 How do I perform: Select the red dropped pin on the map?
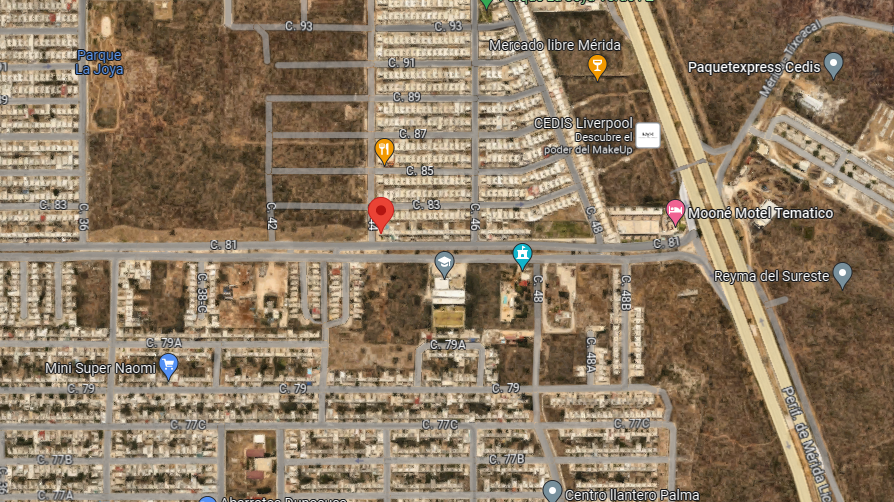pos(381,215)
